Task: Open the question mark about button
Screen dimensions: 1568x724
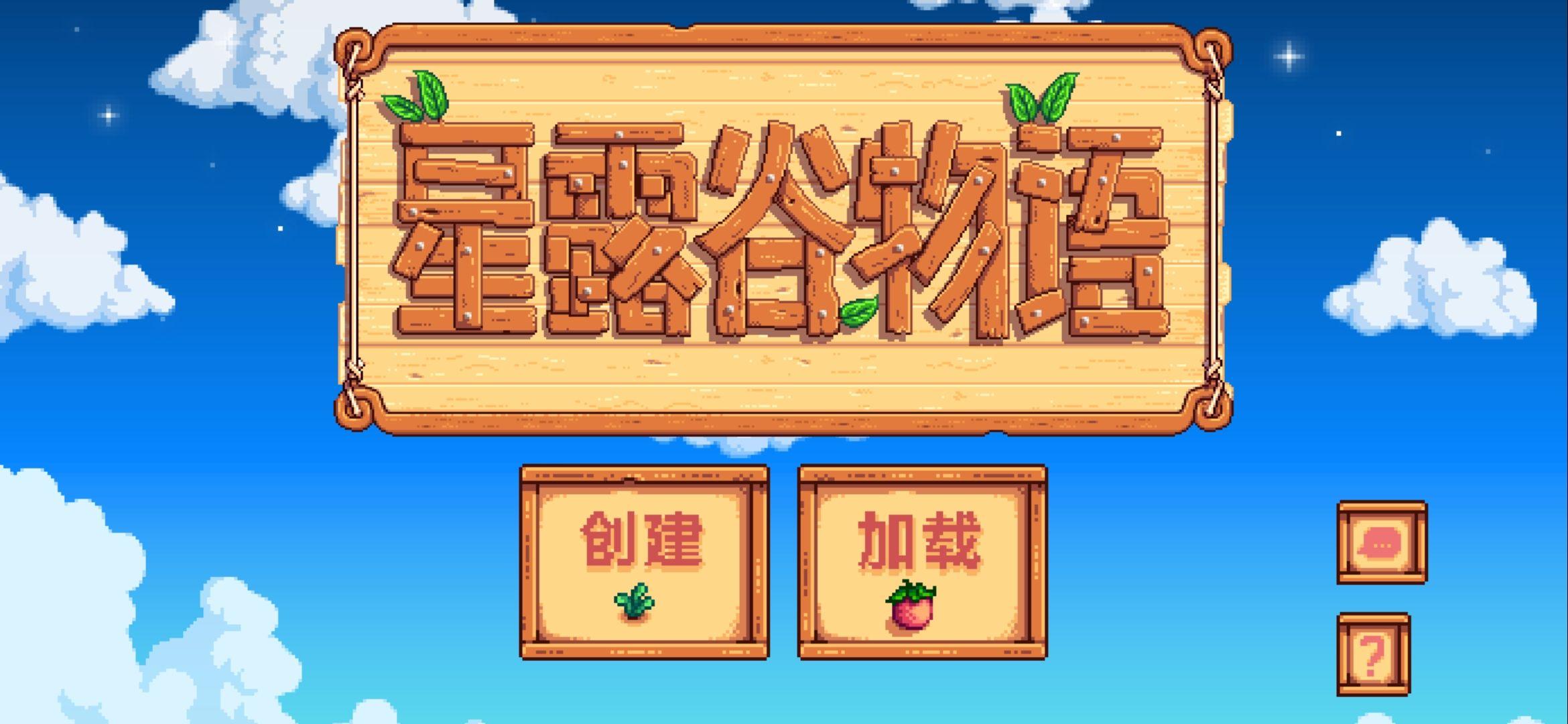Action: coord(1374,654)
